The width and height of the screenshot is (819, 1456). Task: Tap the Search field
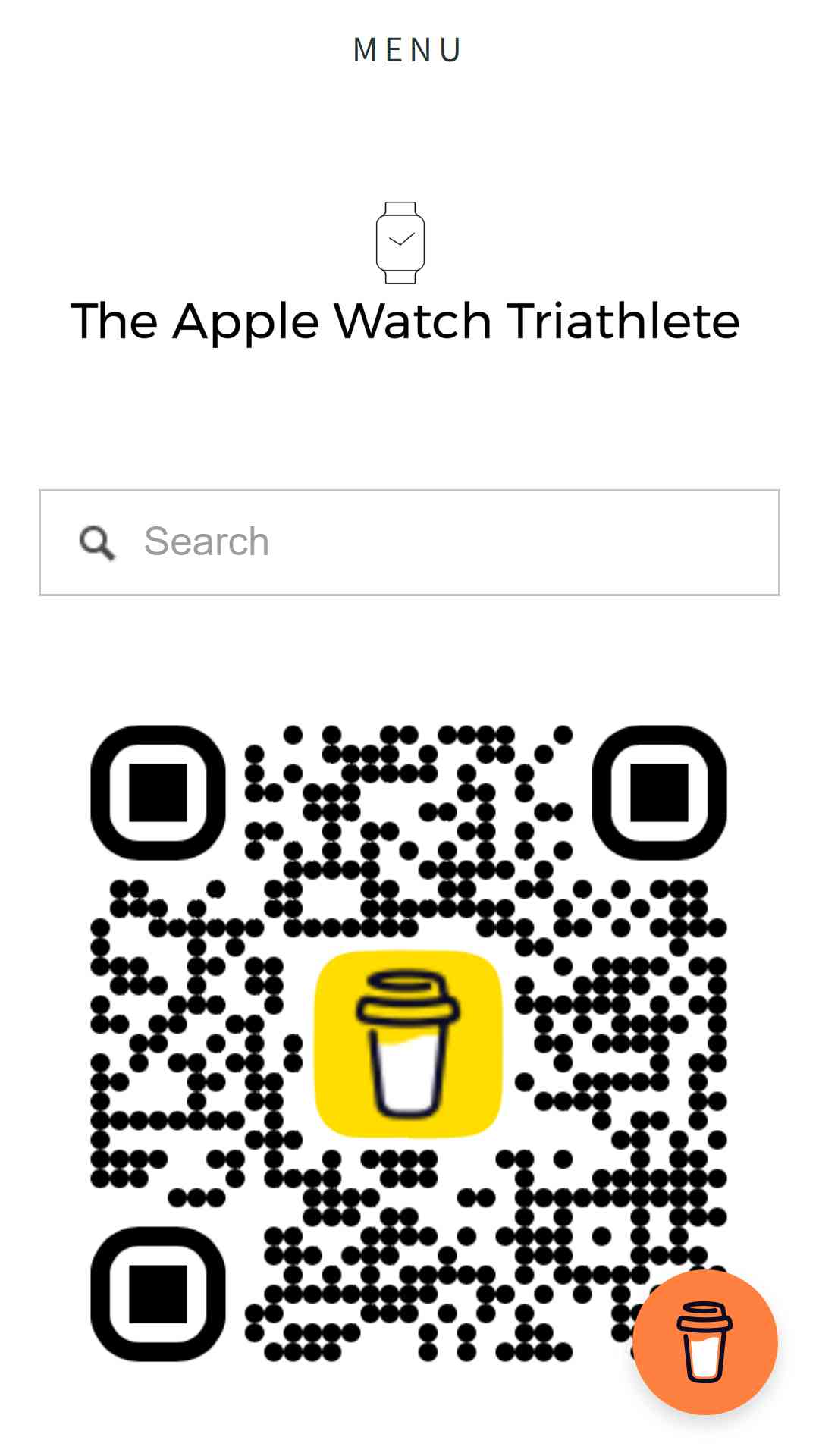pyautogui.click(x=409, y=542)
